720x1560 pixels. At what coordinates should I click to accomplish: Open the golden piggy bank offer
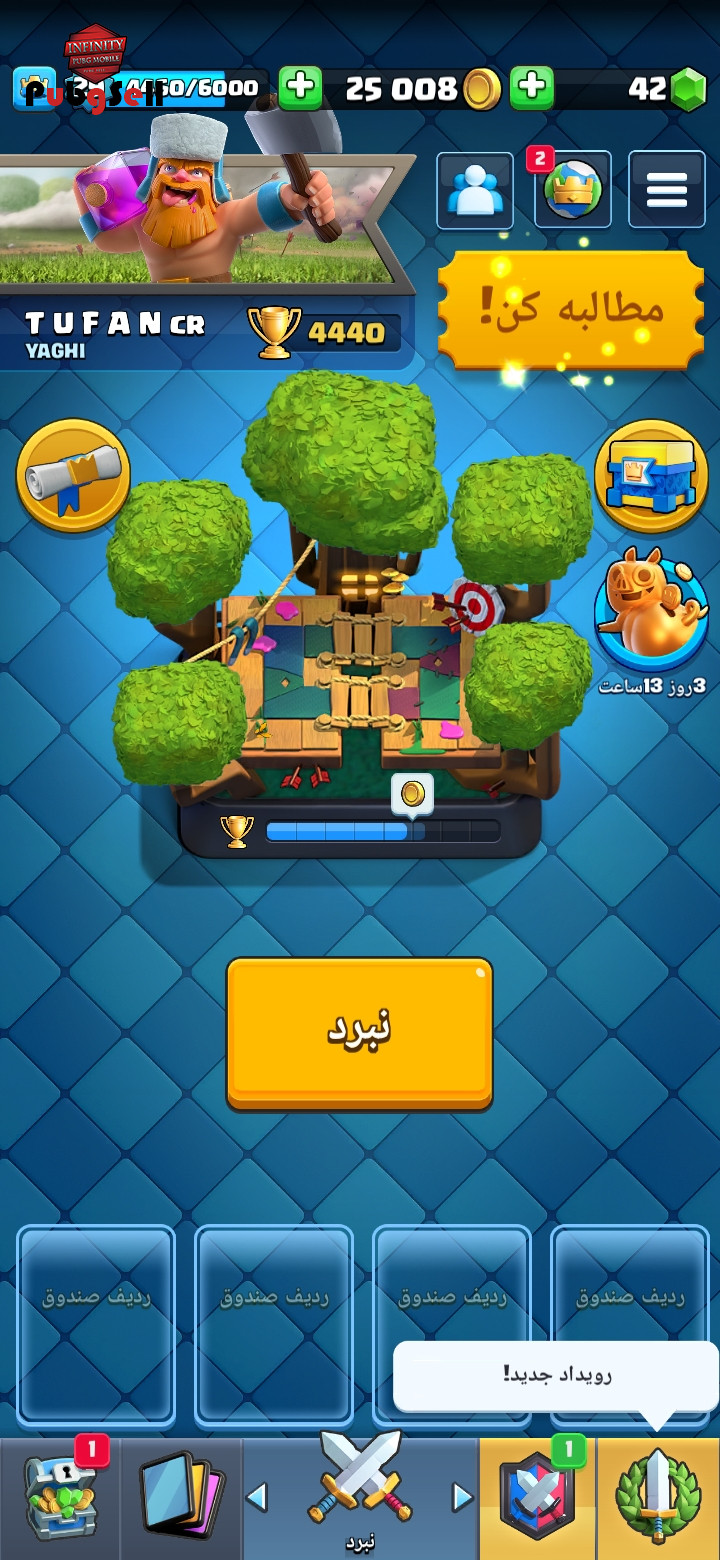point(651,610)
